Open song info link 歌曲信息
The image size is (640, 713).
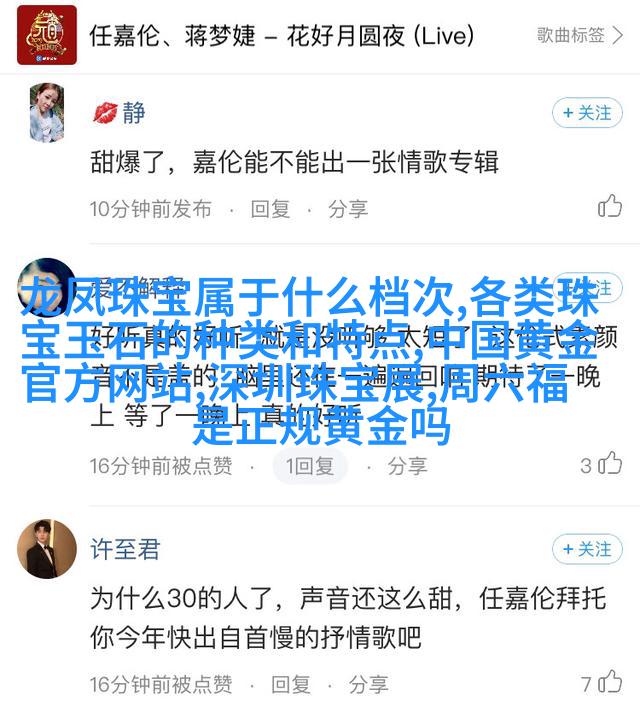(578, 35)
